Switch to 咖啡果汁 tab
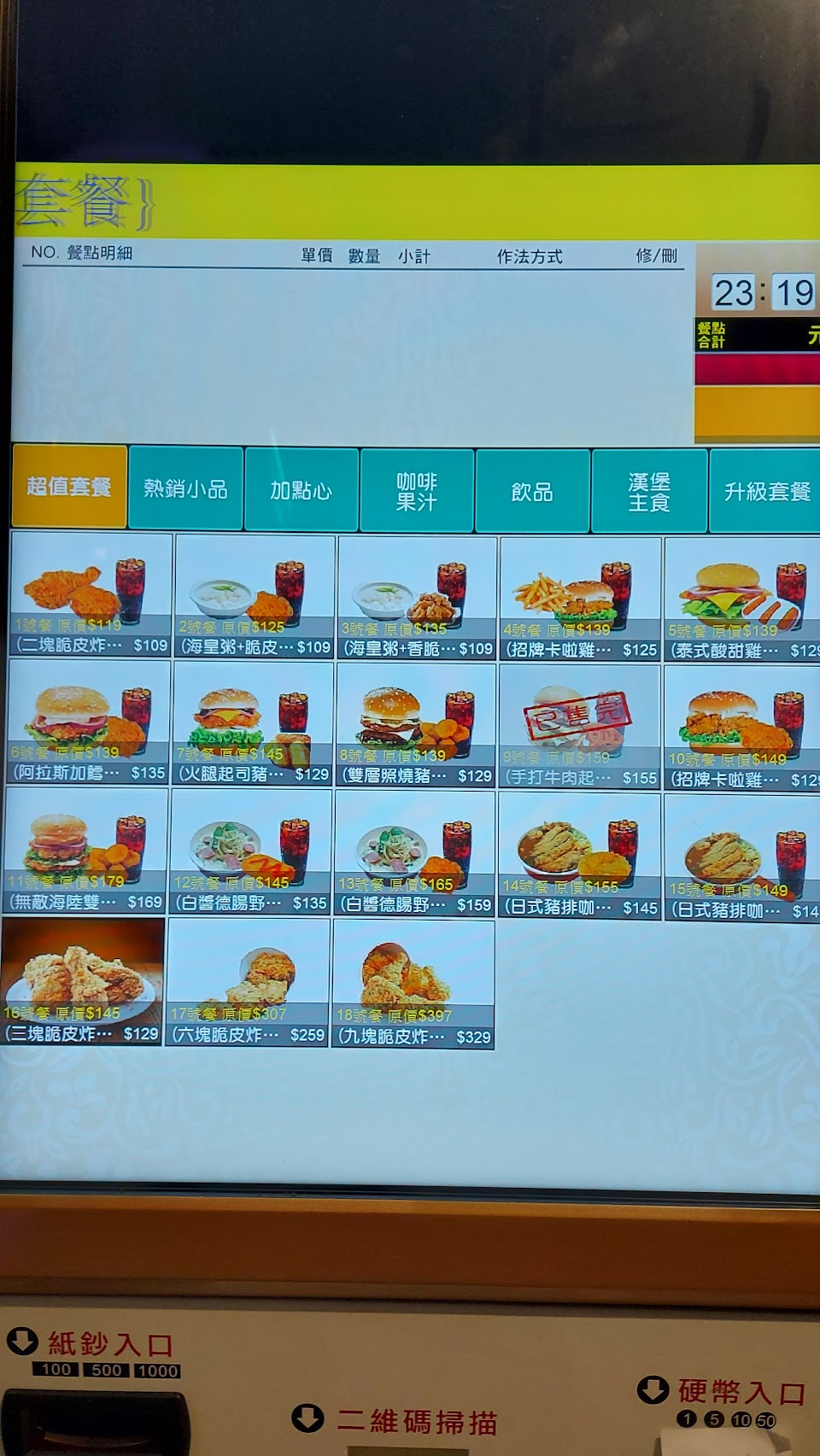The width and height of the screenshot is (820, 1456). pos(417,491)
